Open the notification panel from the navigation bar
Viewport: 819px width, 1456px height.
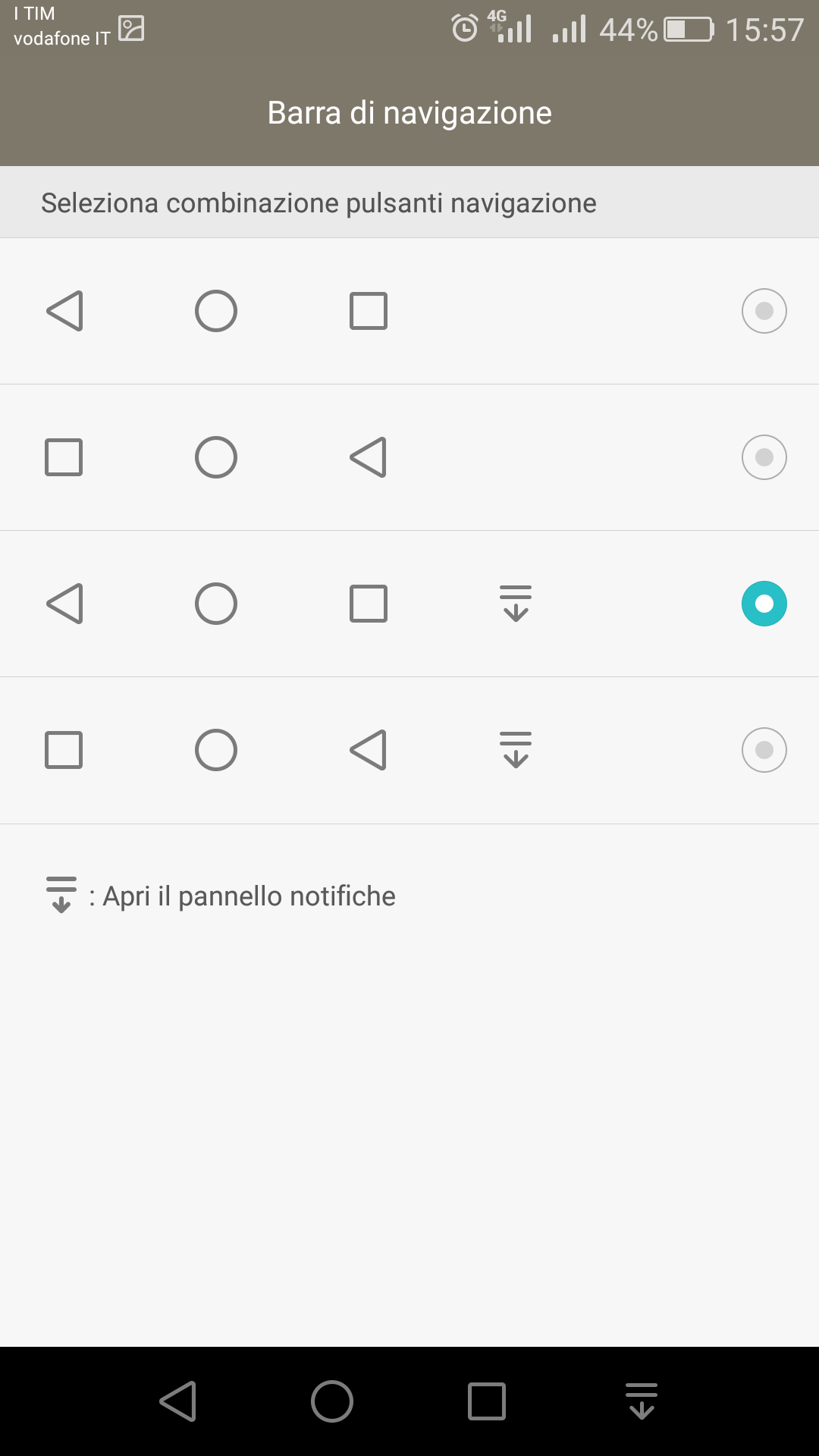(x=642, y=1401)
